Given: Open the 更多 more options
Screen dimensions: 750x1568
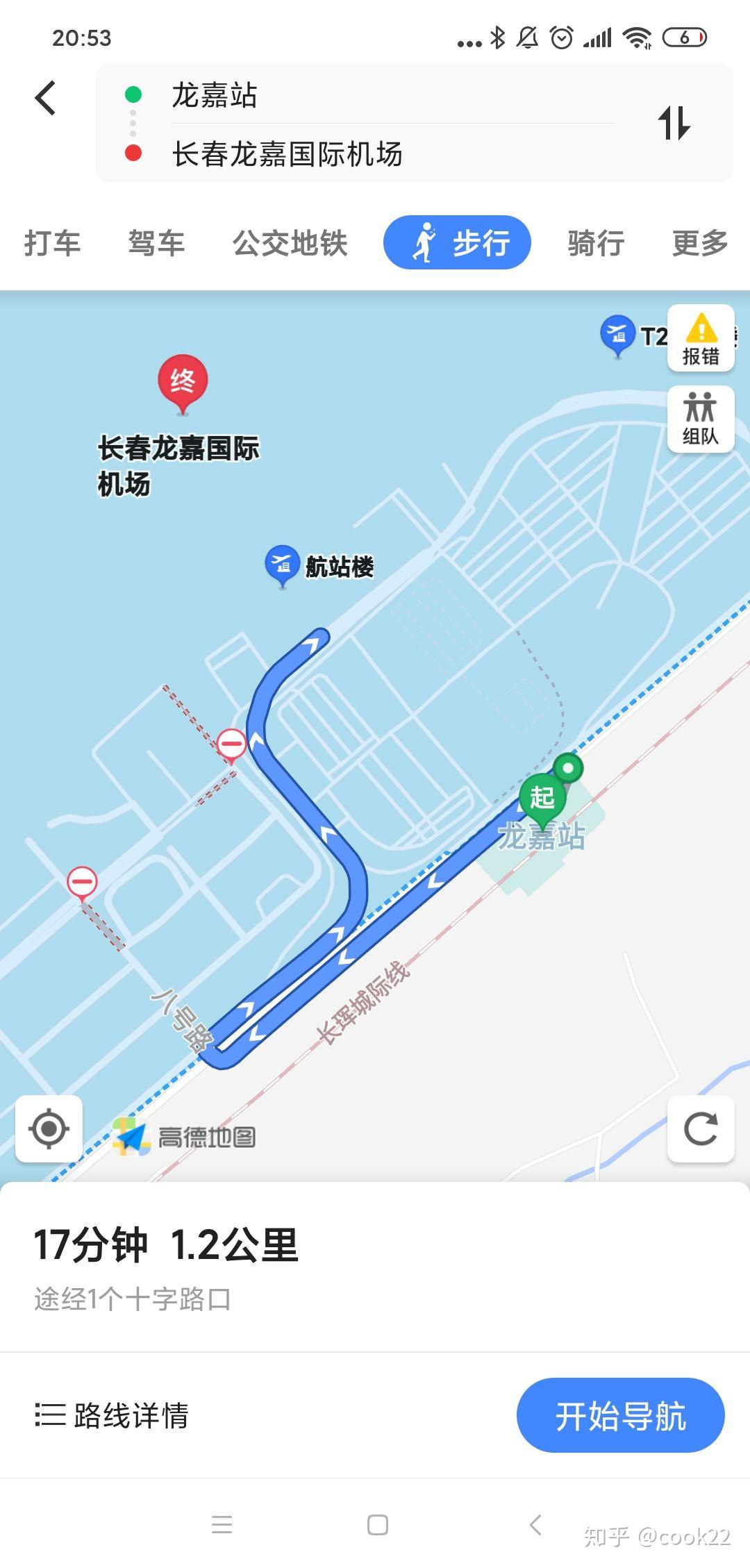Looking at the screenshot, I should point(699,243).
